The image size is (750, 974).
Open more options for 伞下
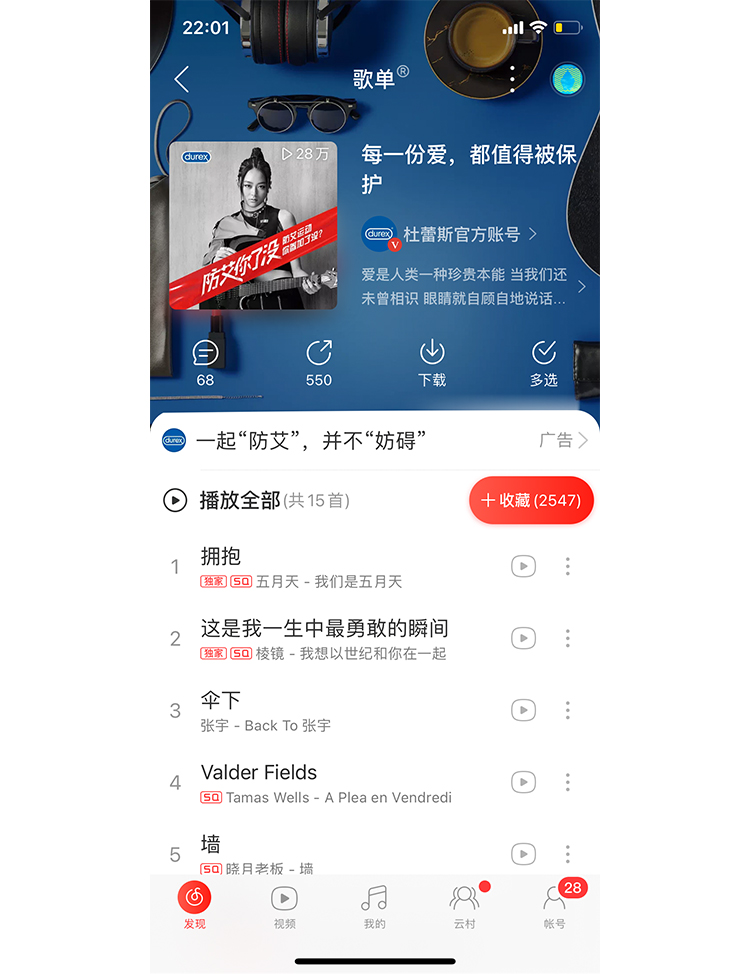pos(567,710)
